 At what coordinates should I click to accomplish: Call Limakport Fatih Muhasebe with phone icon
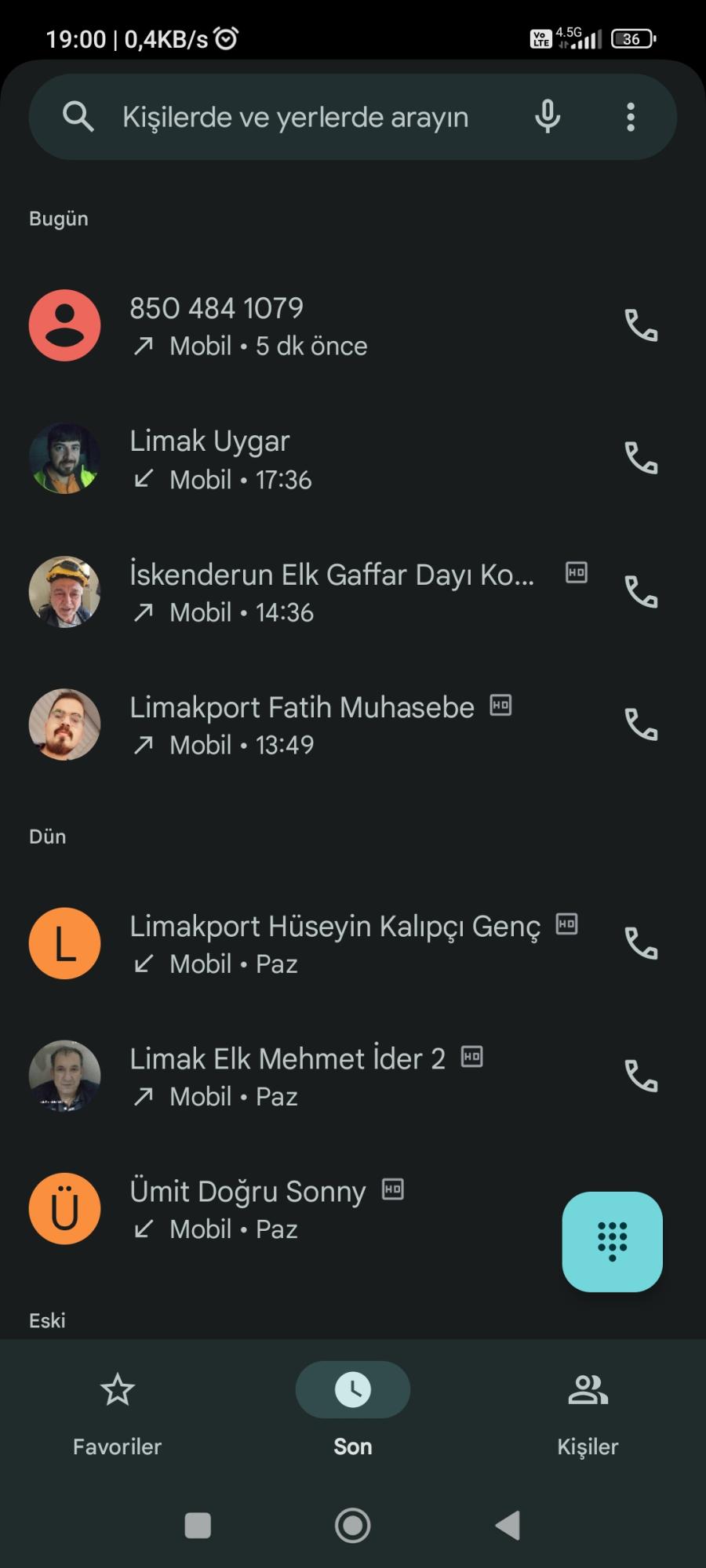pos(643,725)
